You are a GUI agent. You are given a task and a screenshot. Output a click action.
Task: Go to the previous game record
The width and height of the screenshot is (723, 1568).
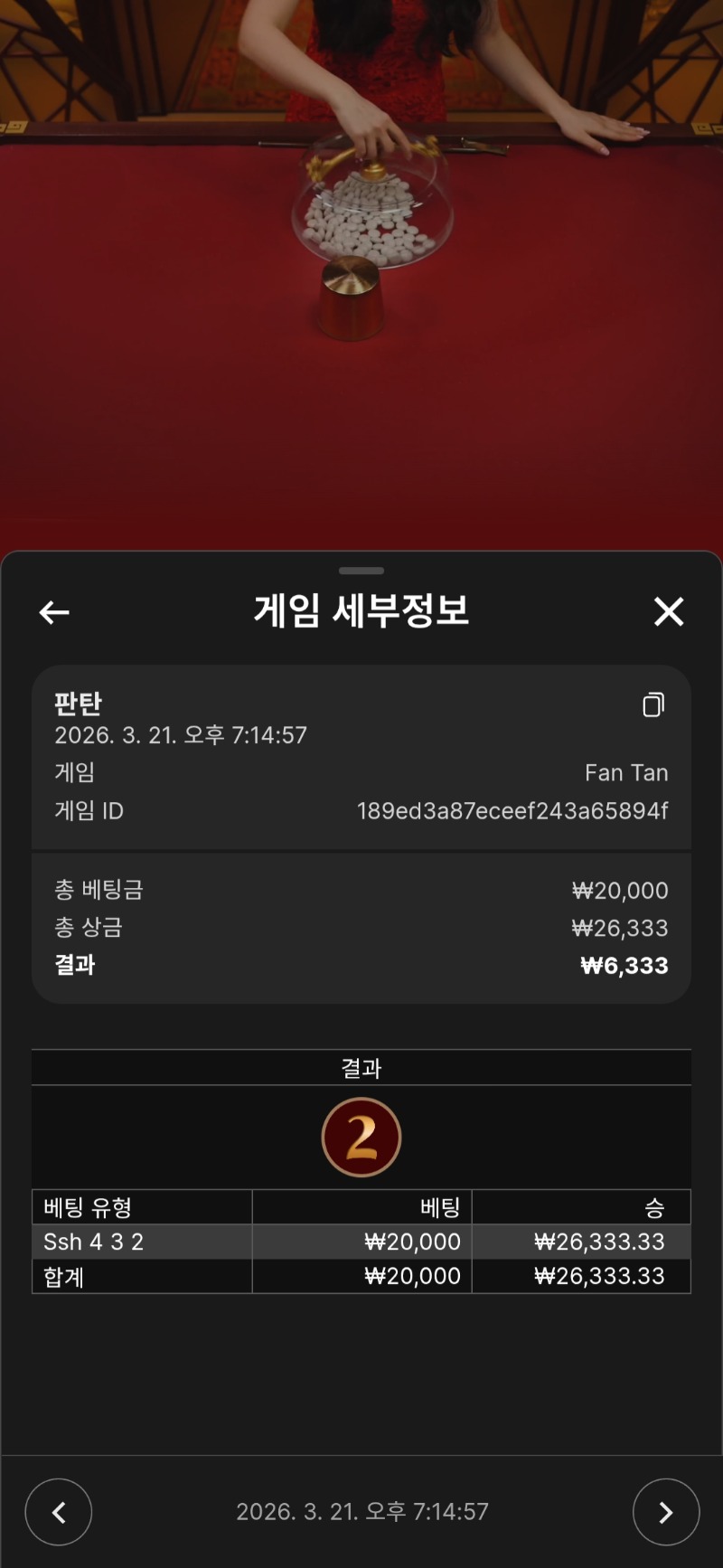click(59, 1512)
